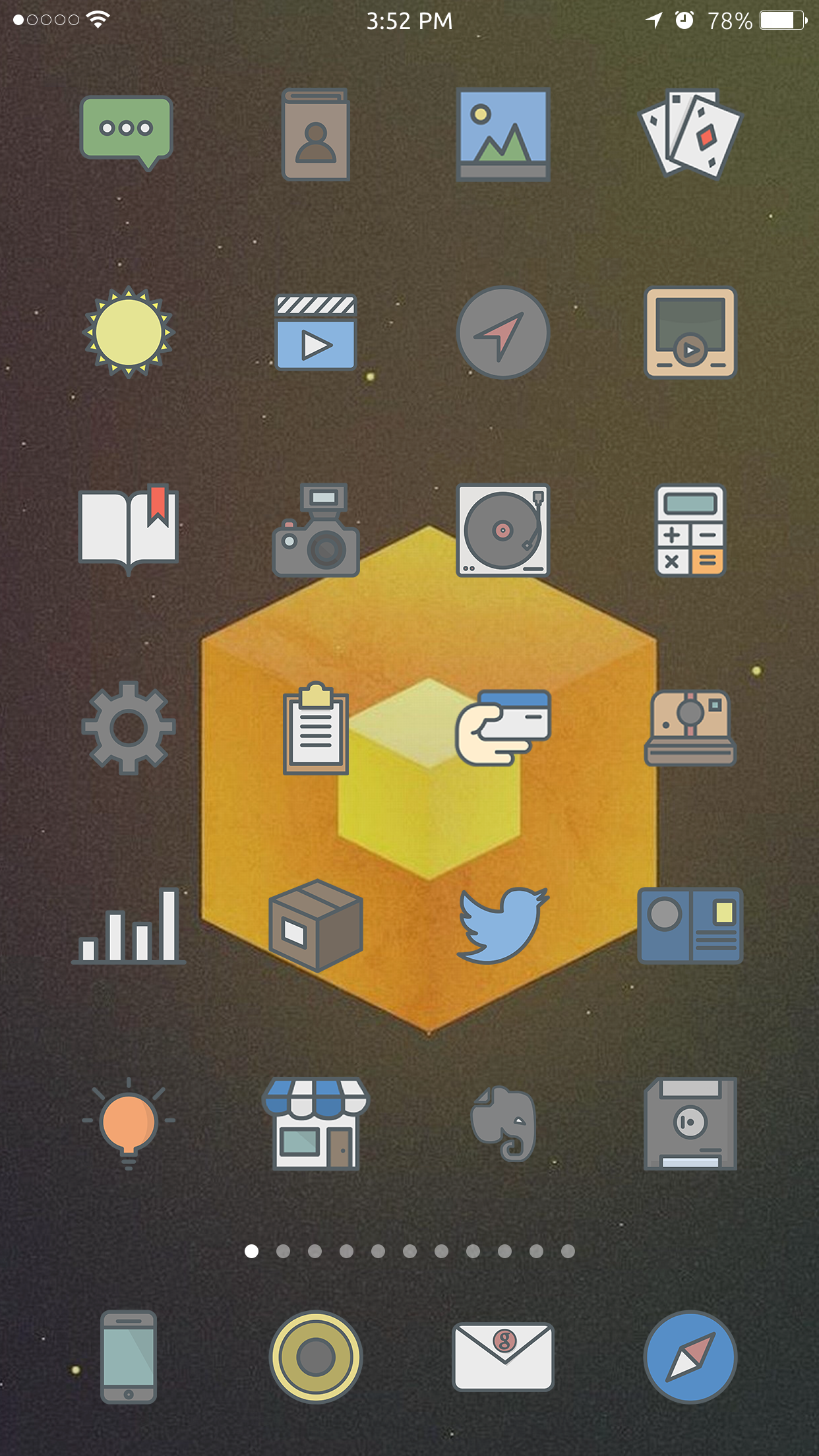The image size is (819, 1456).
Task: Launch the bookmarked open book app
Action: [129, 530]
